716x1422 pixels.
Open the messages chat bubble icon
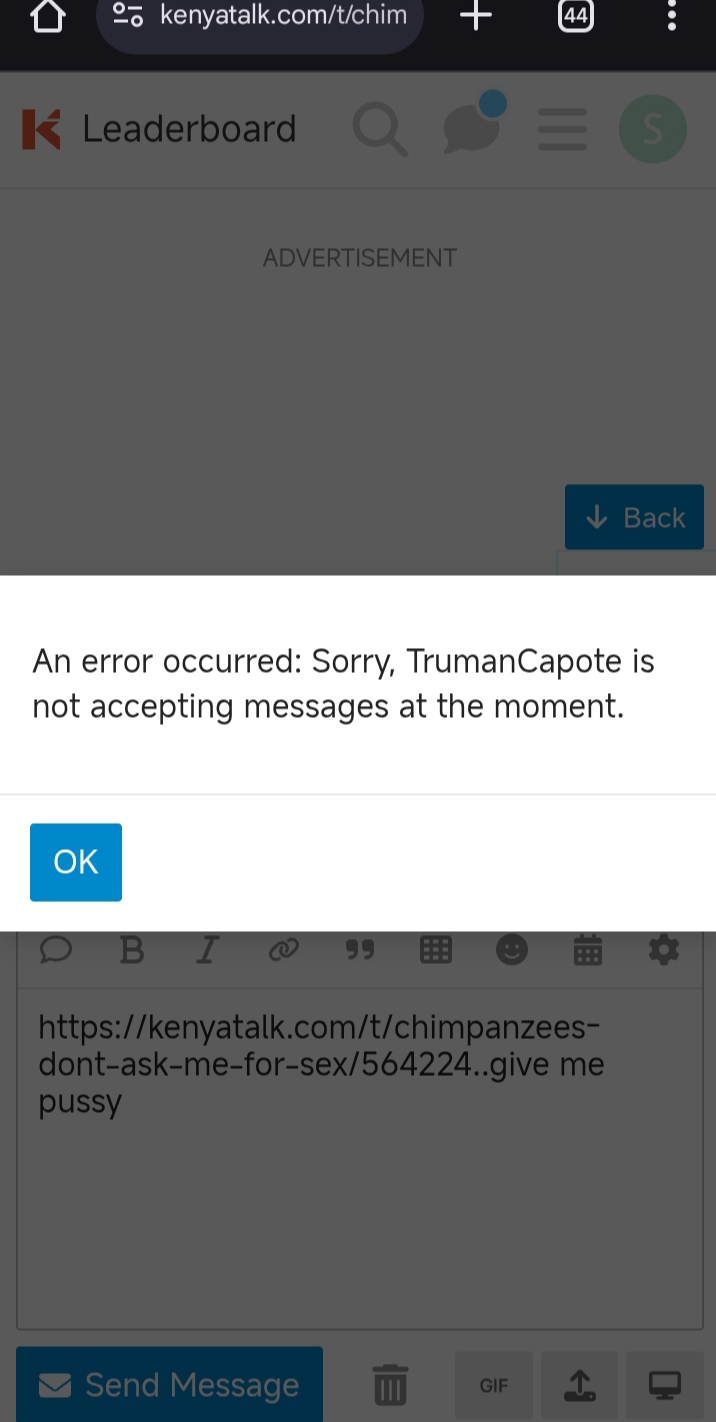tap(471, 128)
